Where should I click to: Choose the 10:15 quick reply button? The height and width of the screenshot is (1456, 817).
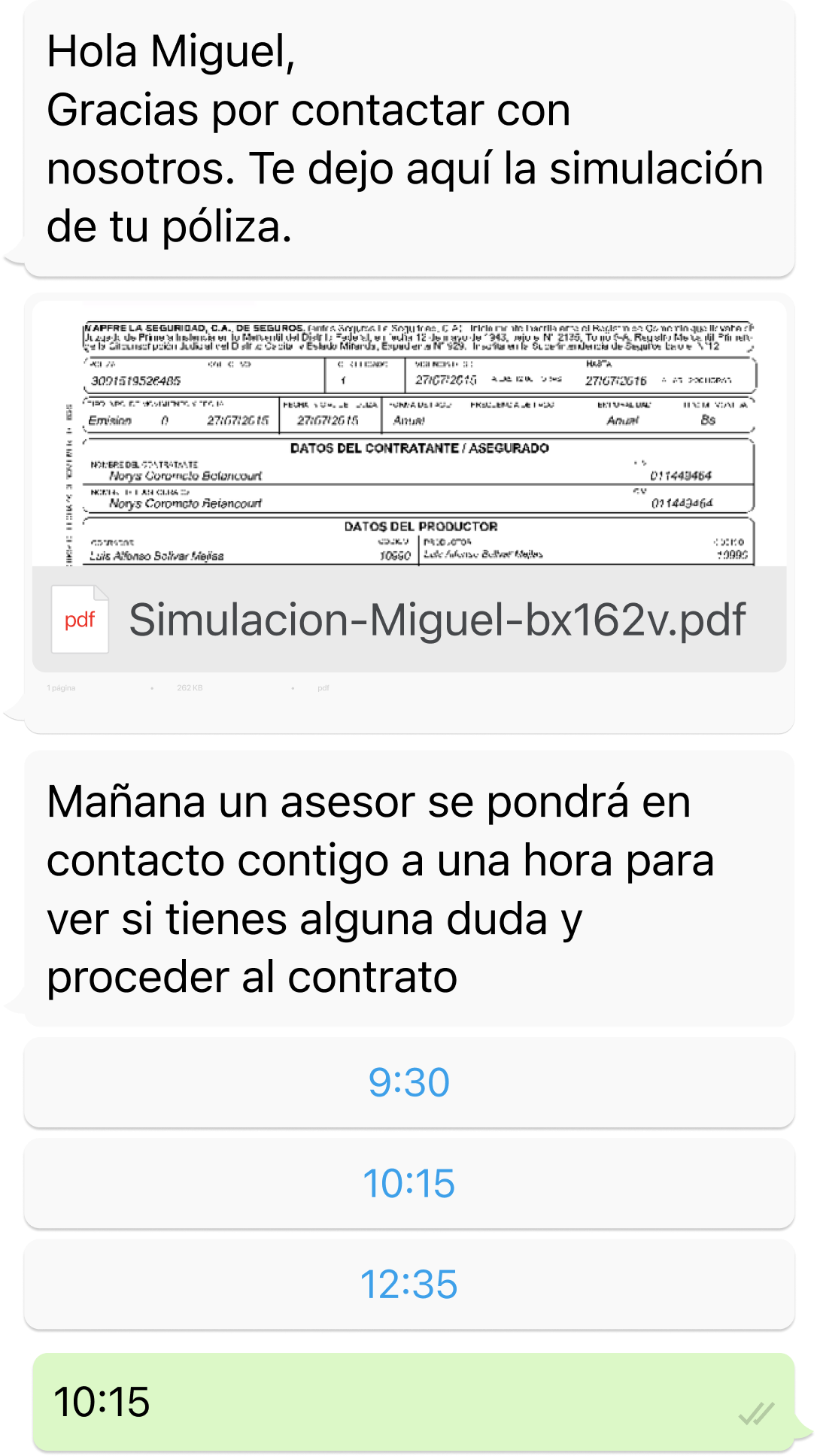point(409,1183)
